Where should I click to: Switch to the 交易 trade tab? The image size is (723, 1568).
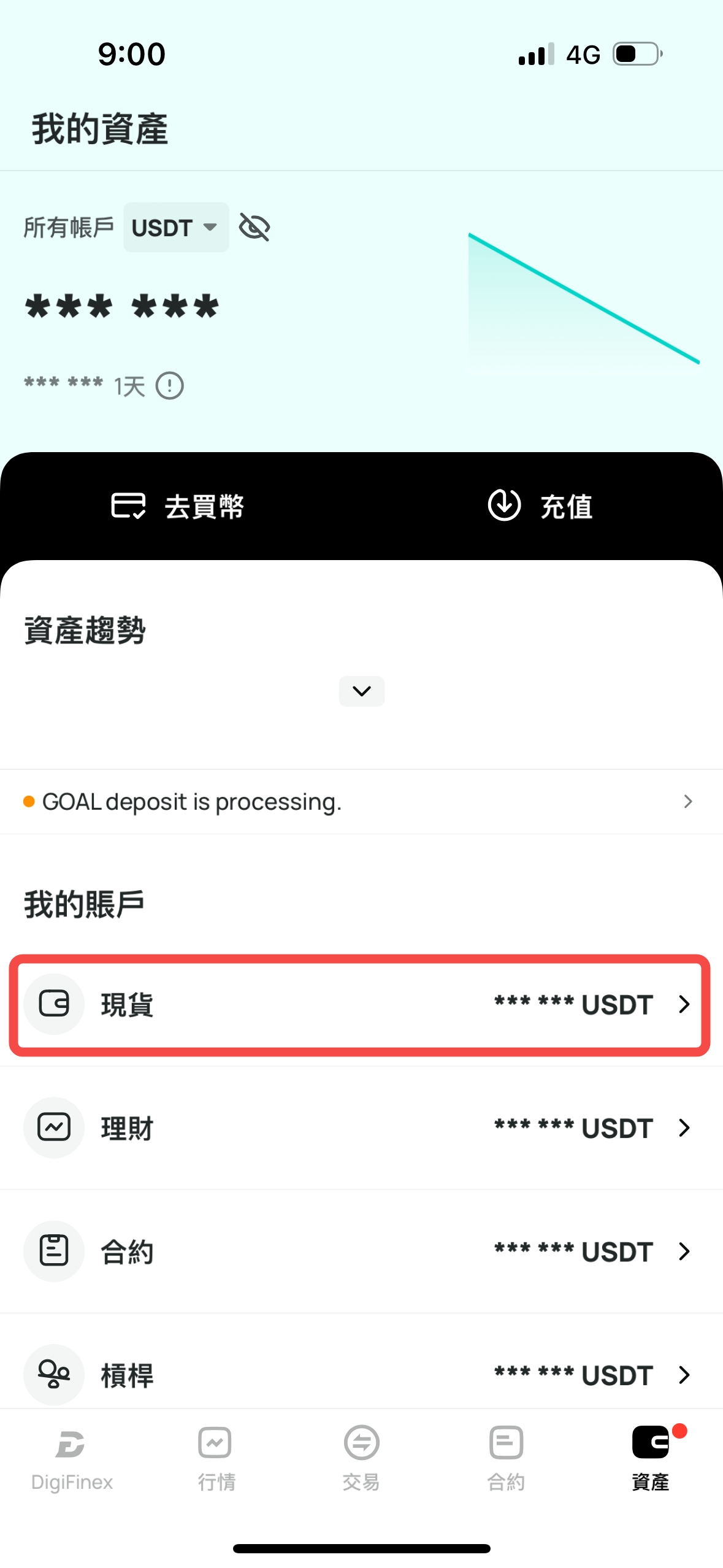point(361,1459)
